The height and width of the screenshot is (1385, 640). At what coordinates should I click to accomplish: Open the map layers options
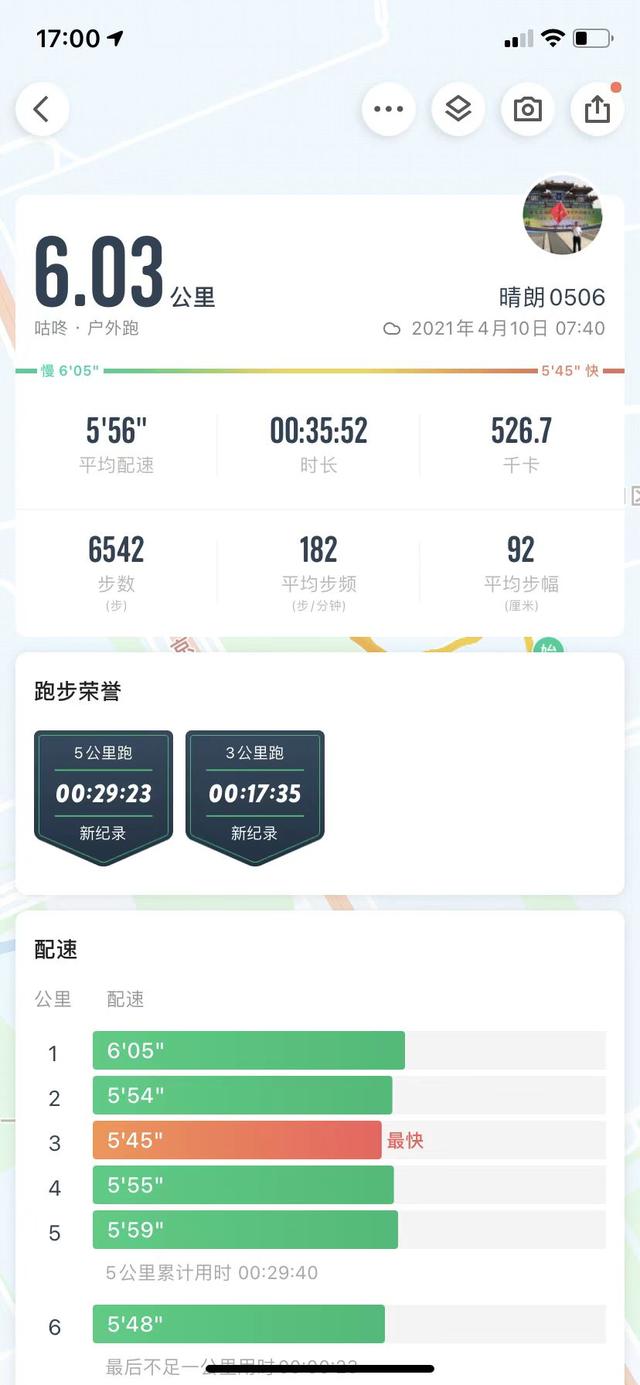pyautogui.click(x=458, y=109)
